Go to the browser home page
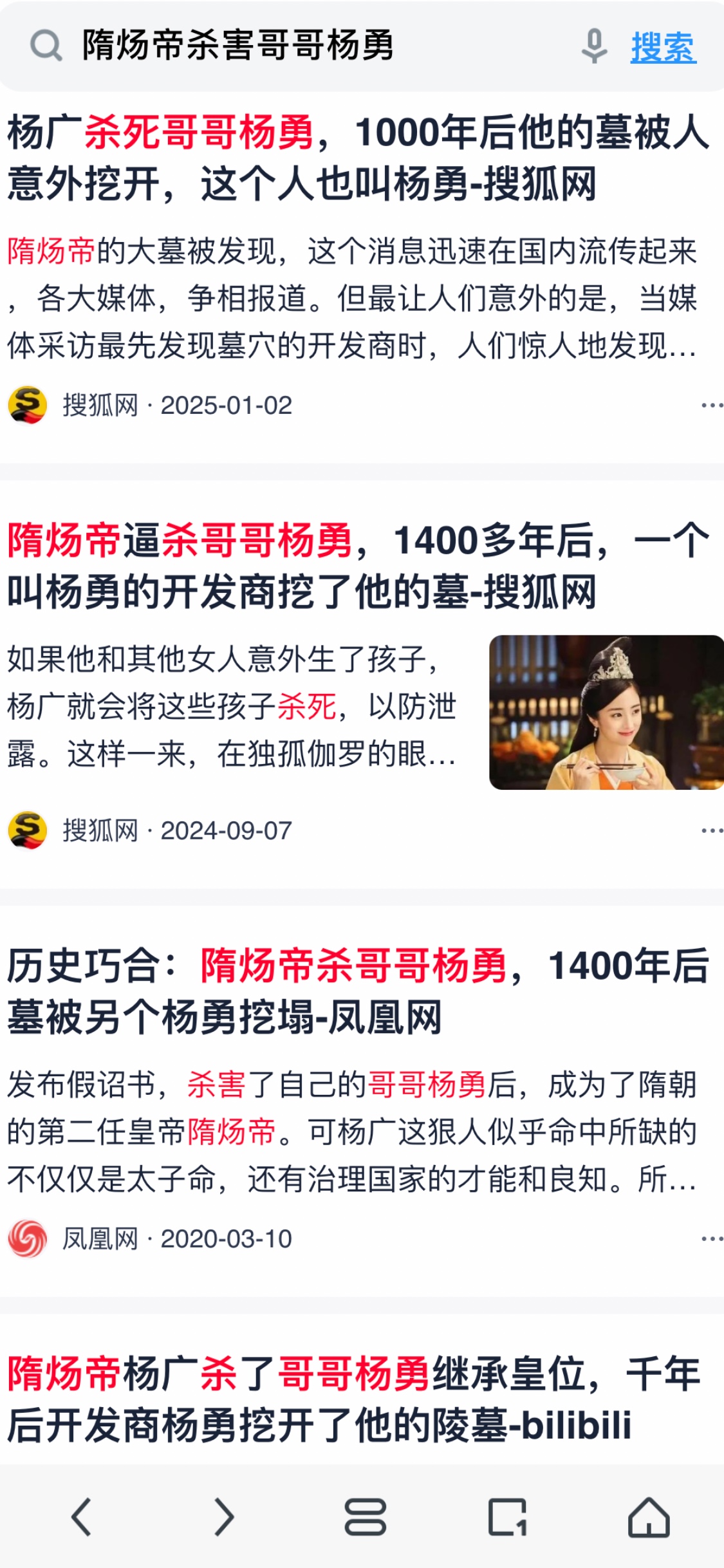The image size is (724, 1568). click(648, 1517)
